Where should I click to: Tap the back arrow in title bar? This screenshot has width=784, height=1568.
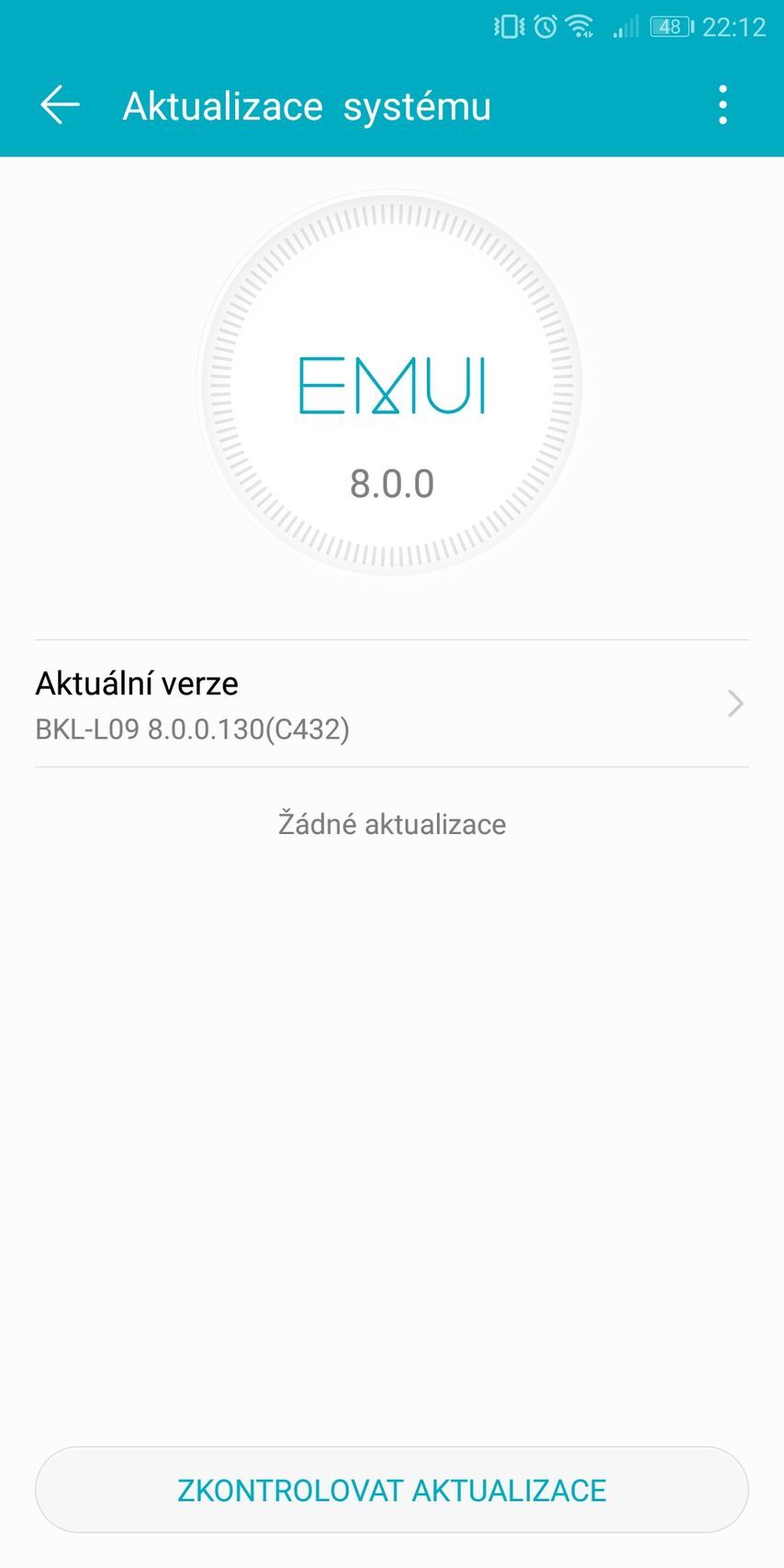coord(60,105)
